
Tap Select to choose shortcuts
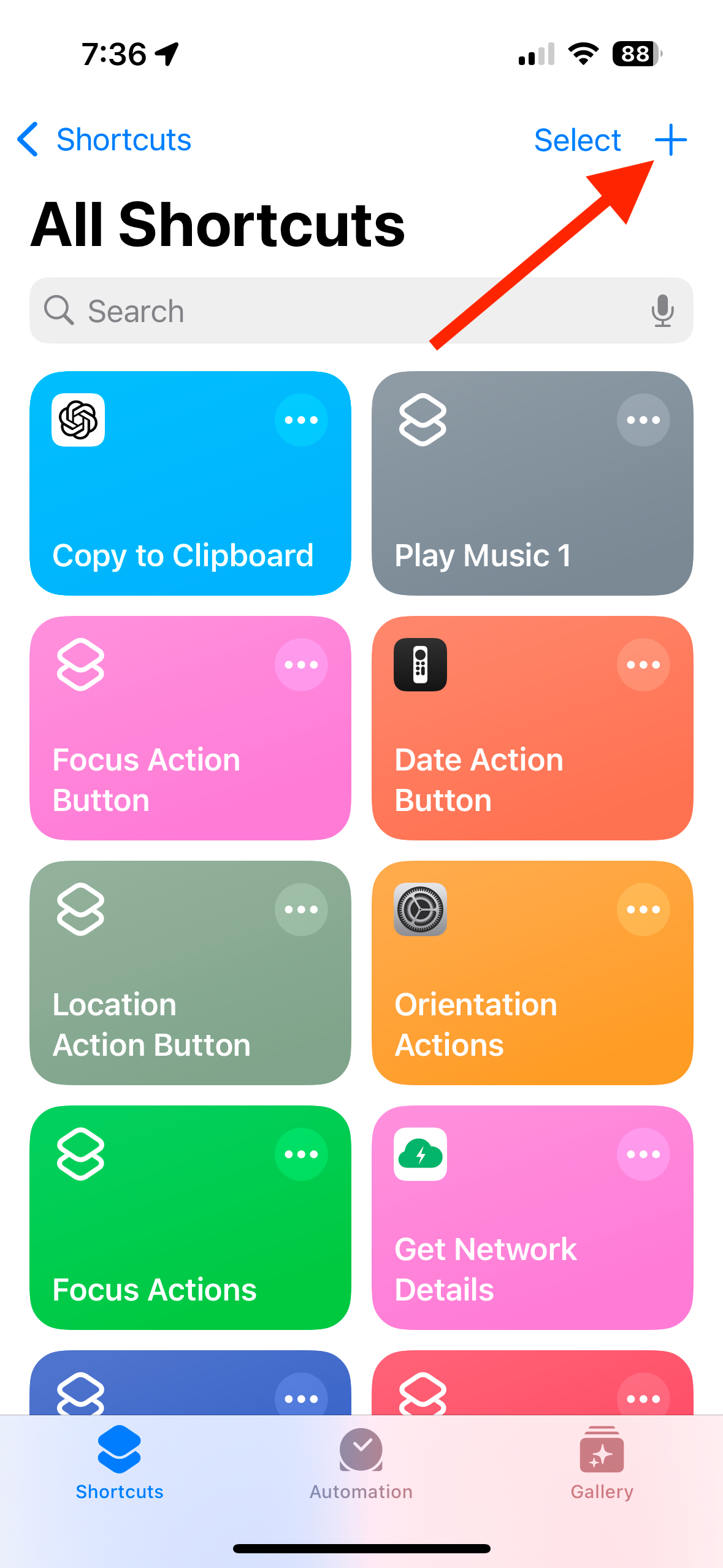[x=577, y=140]
